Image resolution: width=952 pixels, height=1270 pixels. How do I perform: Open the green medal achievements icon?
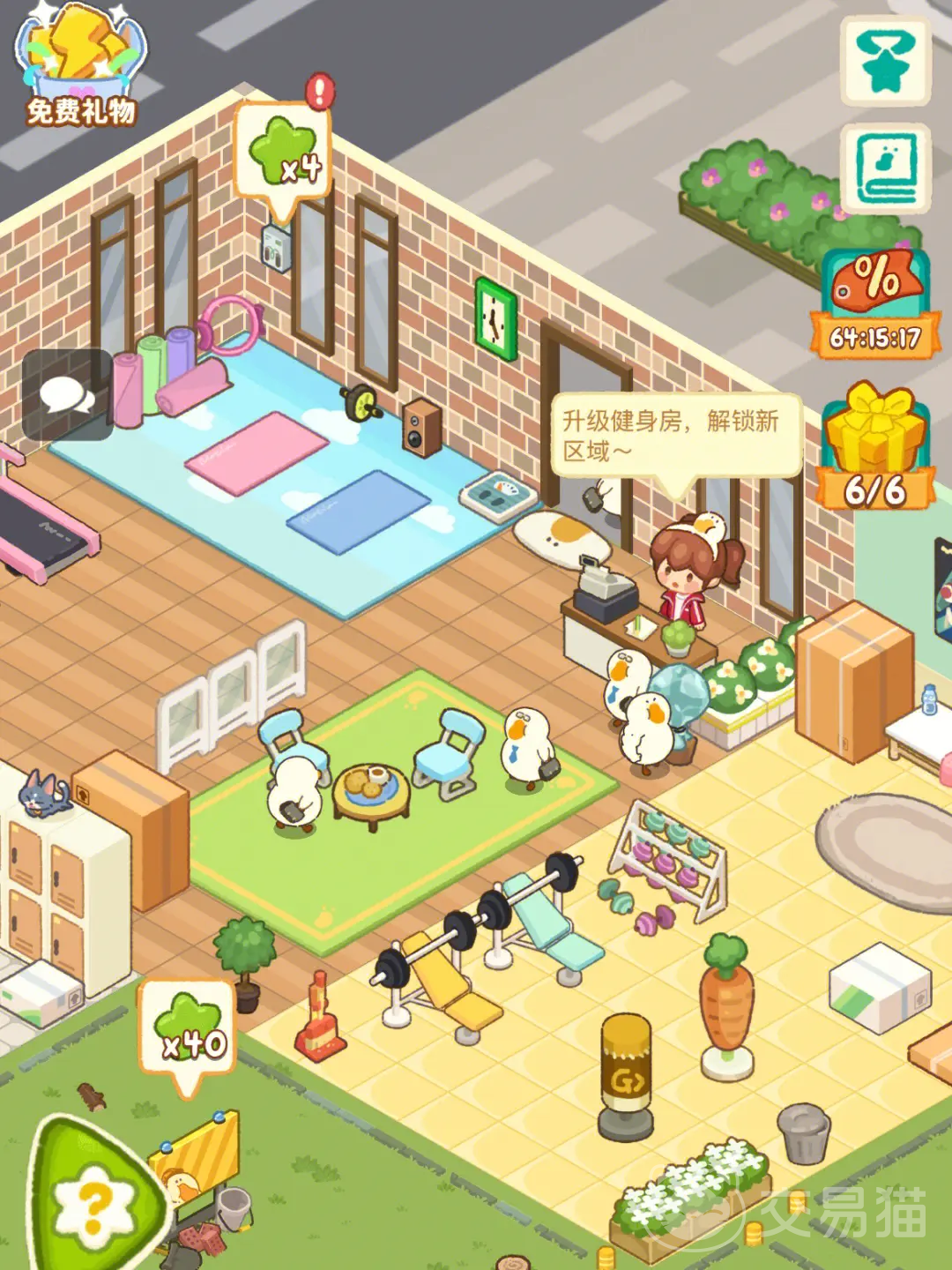coord(885,60)
